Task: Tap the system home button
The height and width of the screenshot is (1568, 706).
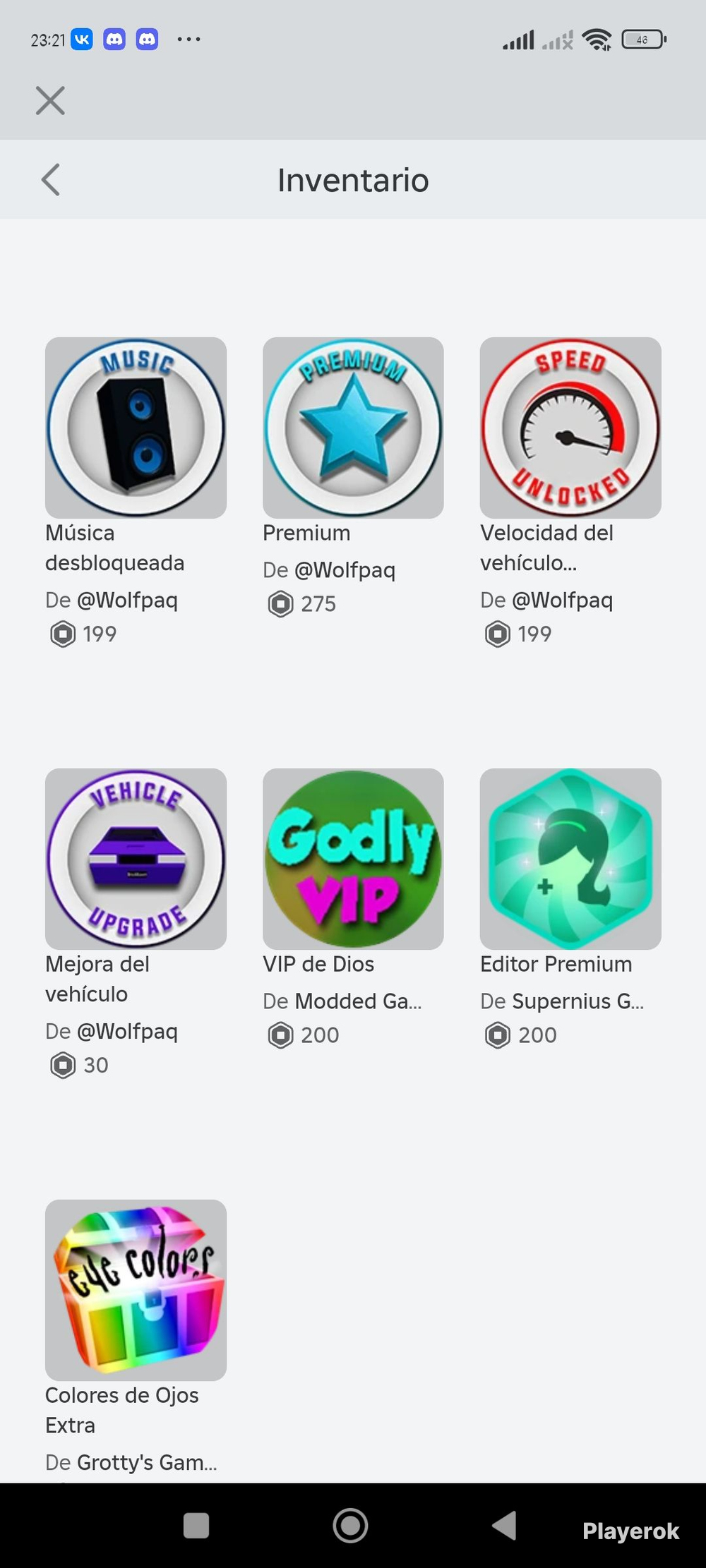Action: coord(350,1526)
